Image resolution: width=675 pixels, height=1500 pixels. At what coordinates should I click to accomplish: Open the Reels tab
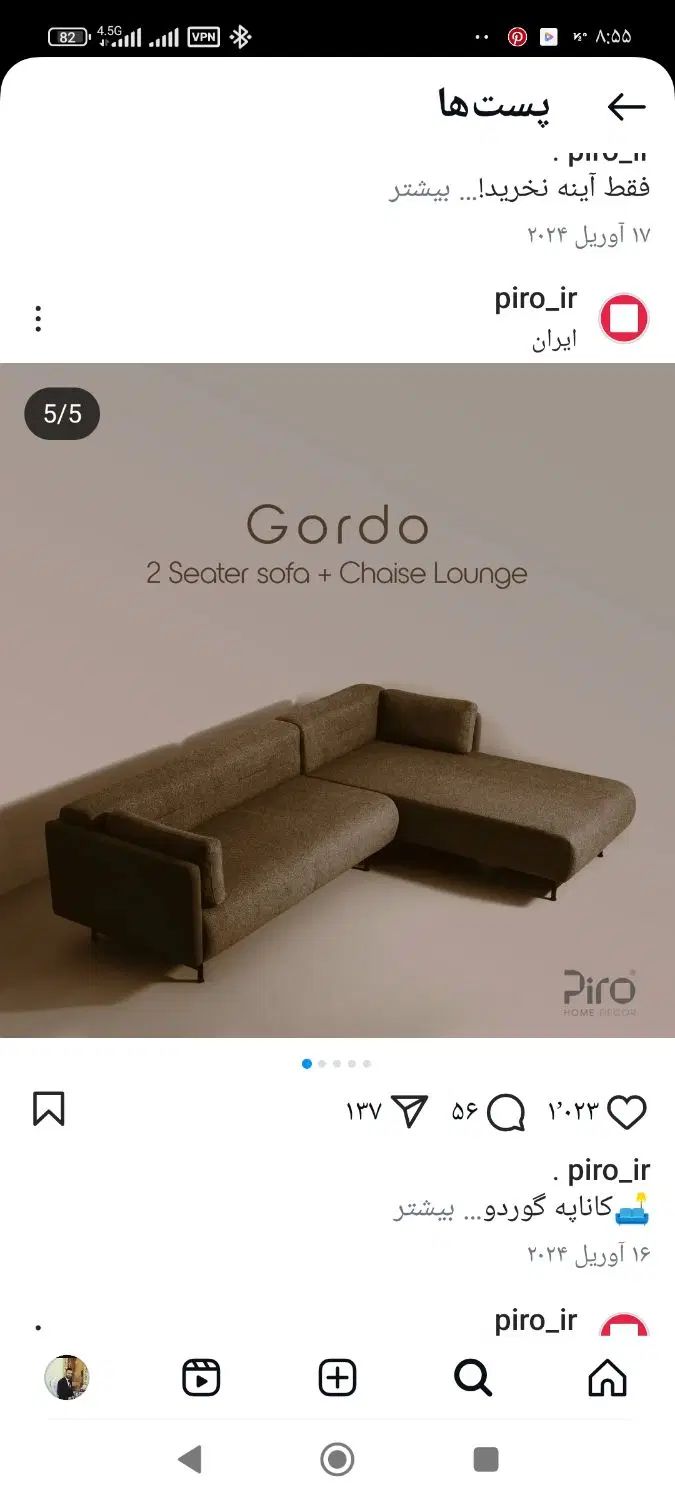click(x=201, y=1378)
